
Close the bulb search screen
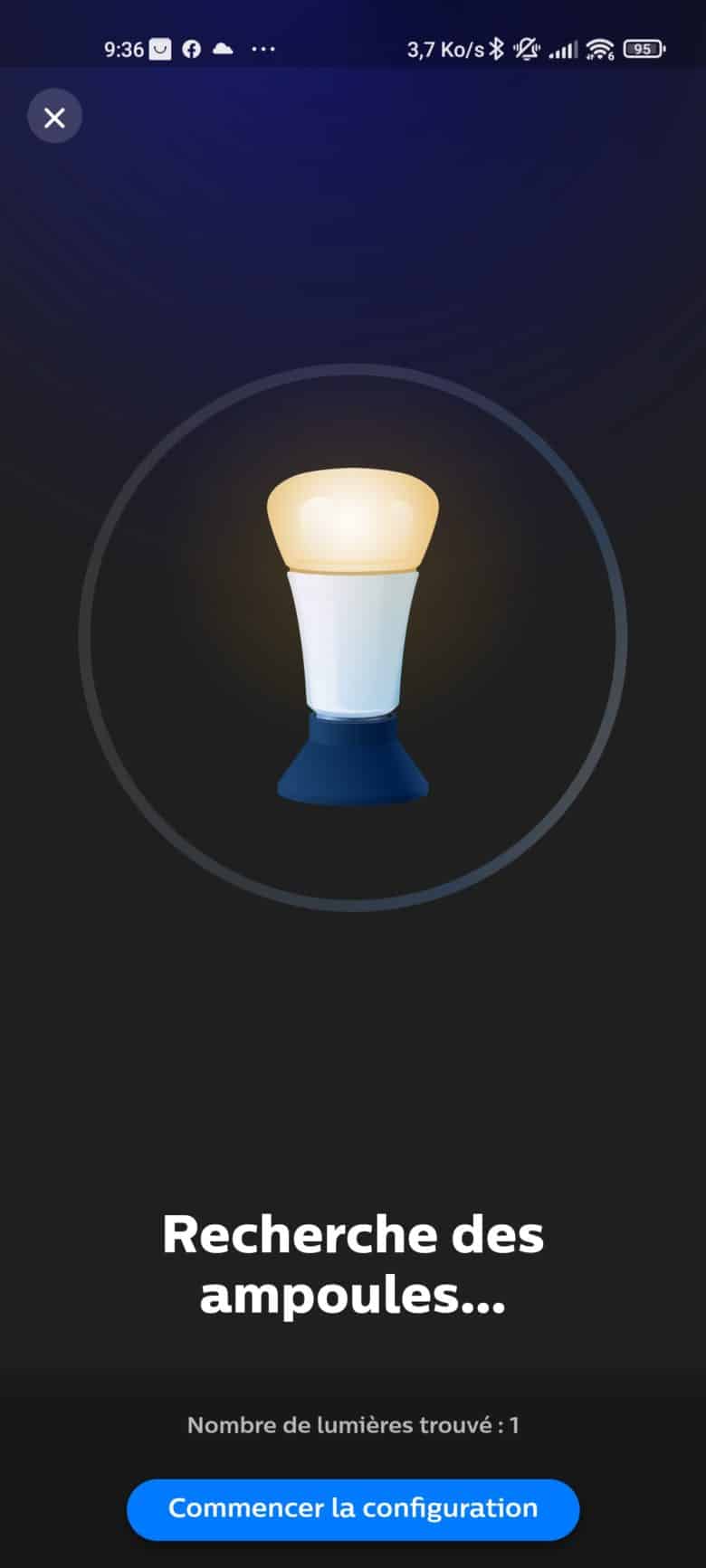pos(54,117)
